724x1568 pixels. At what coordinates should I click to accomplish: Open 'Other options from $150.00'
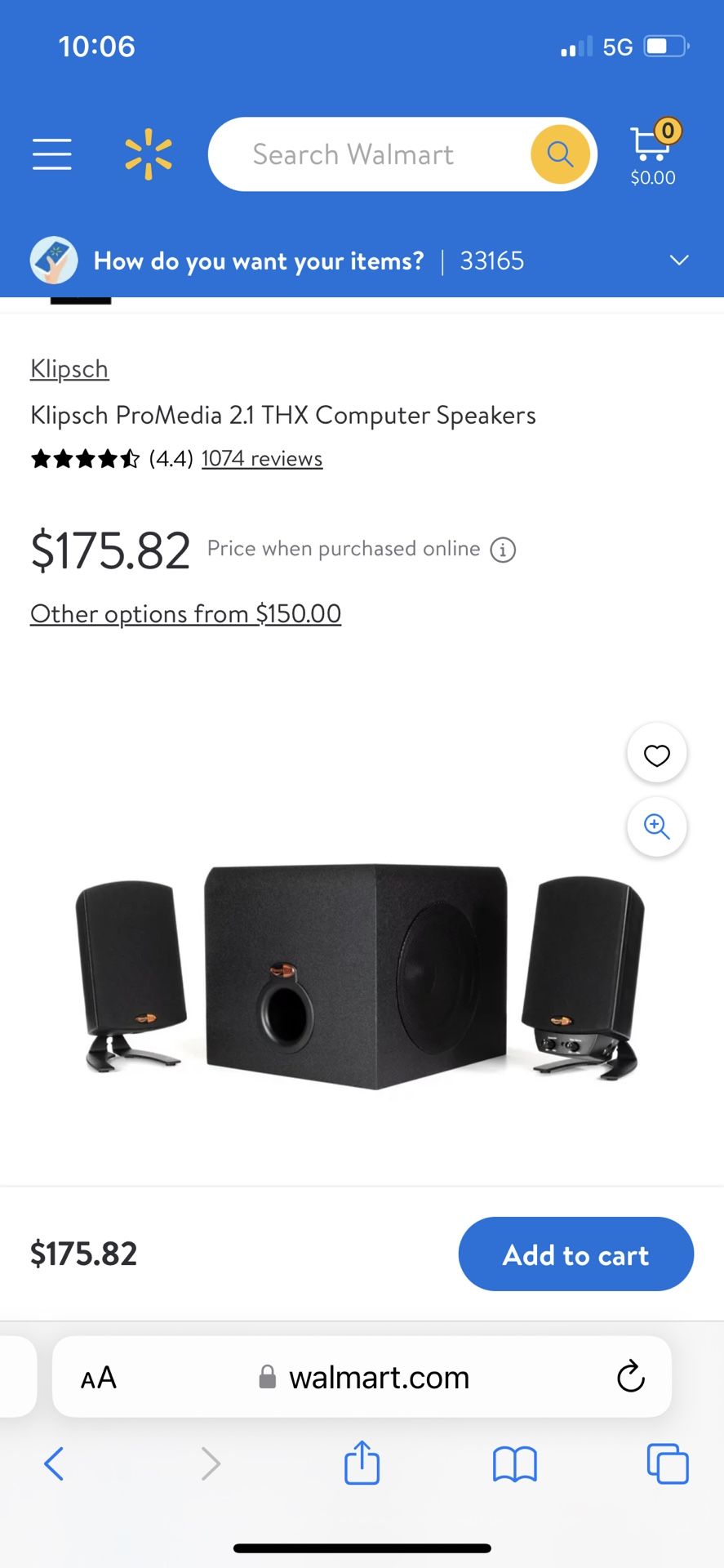tap(185, 613)
